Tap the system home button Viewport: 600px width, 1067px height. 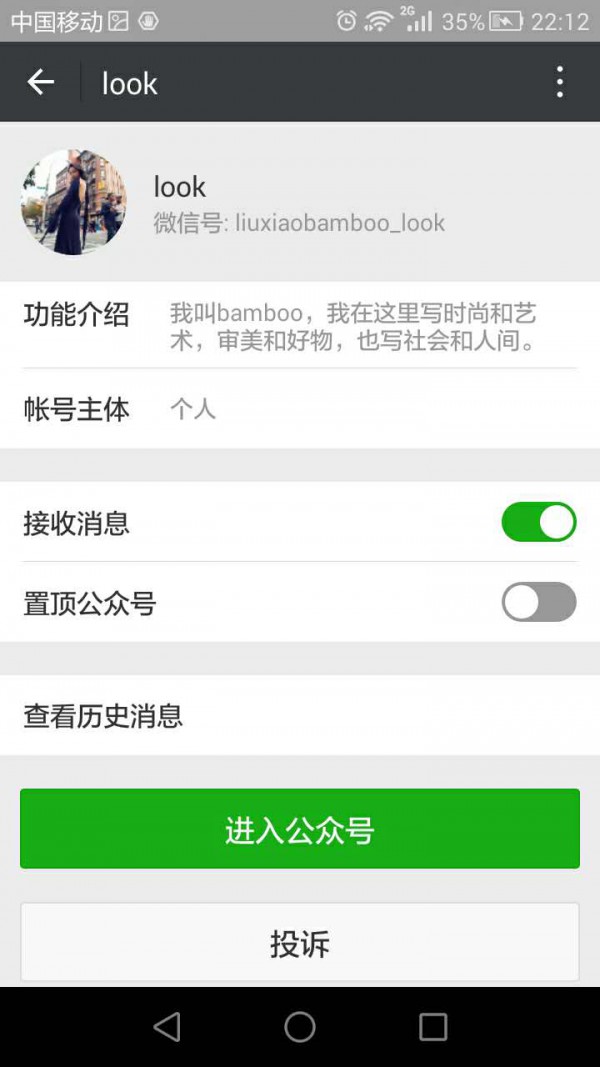click(x=300, y=1026)
